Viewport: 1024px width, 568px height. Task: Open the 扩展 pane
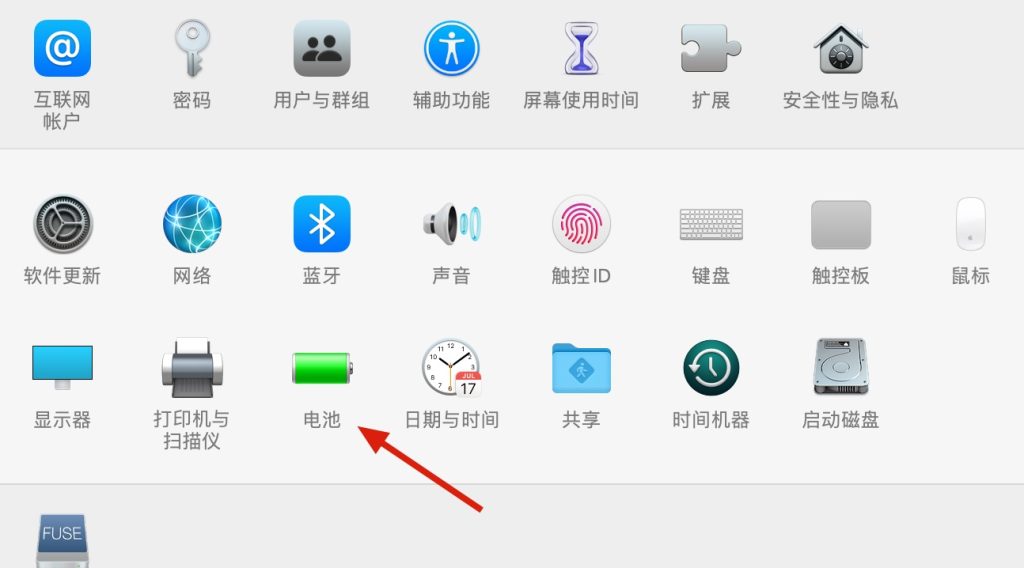pyautogui.click(x=710, y=49)
